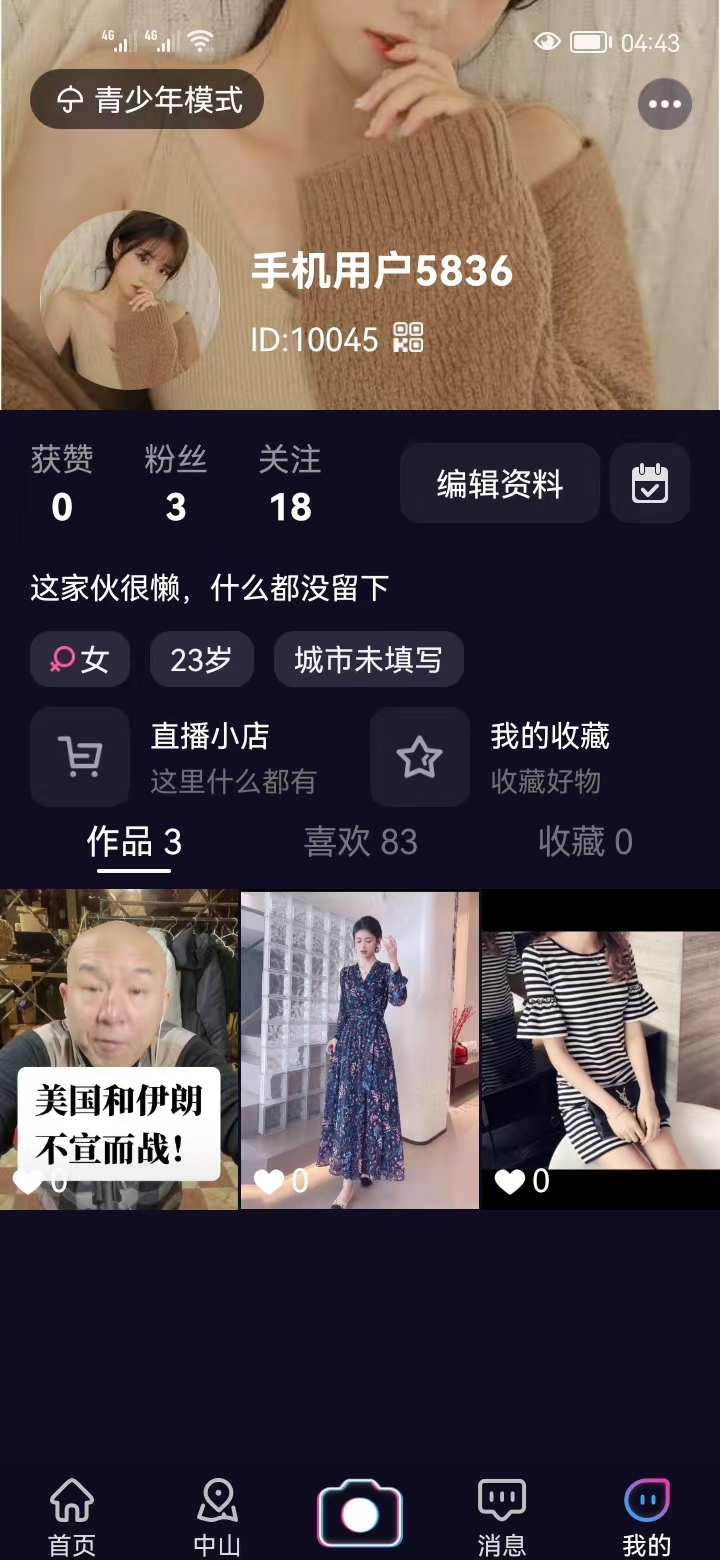
Task: Open the three-dot overflow menu
Action: [x=664, y=104]
